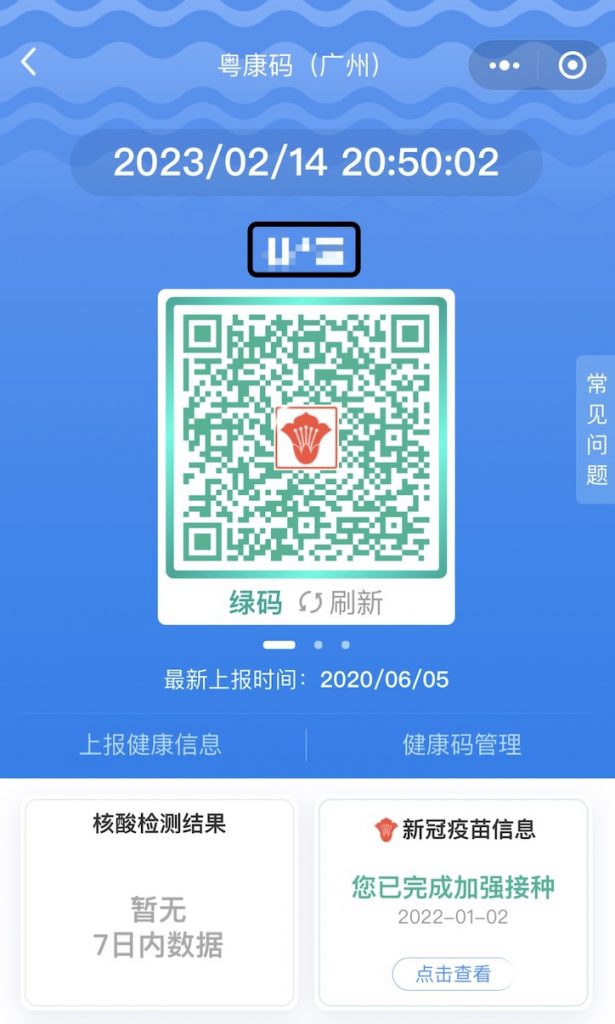Screen dimensions: 615x1024
Task: Close the mini program via the circle icon
Action: tap(572, 66)
